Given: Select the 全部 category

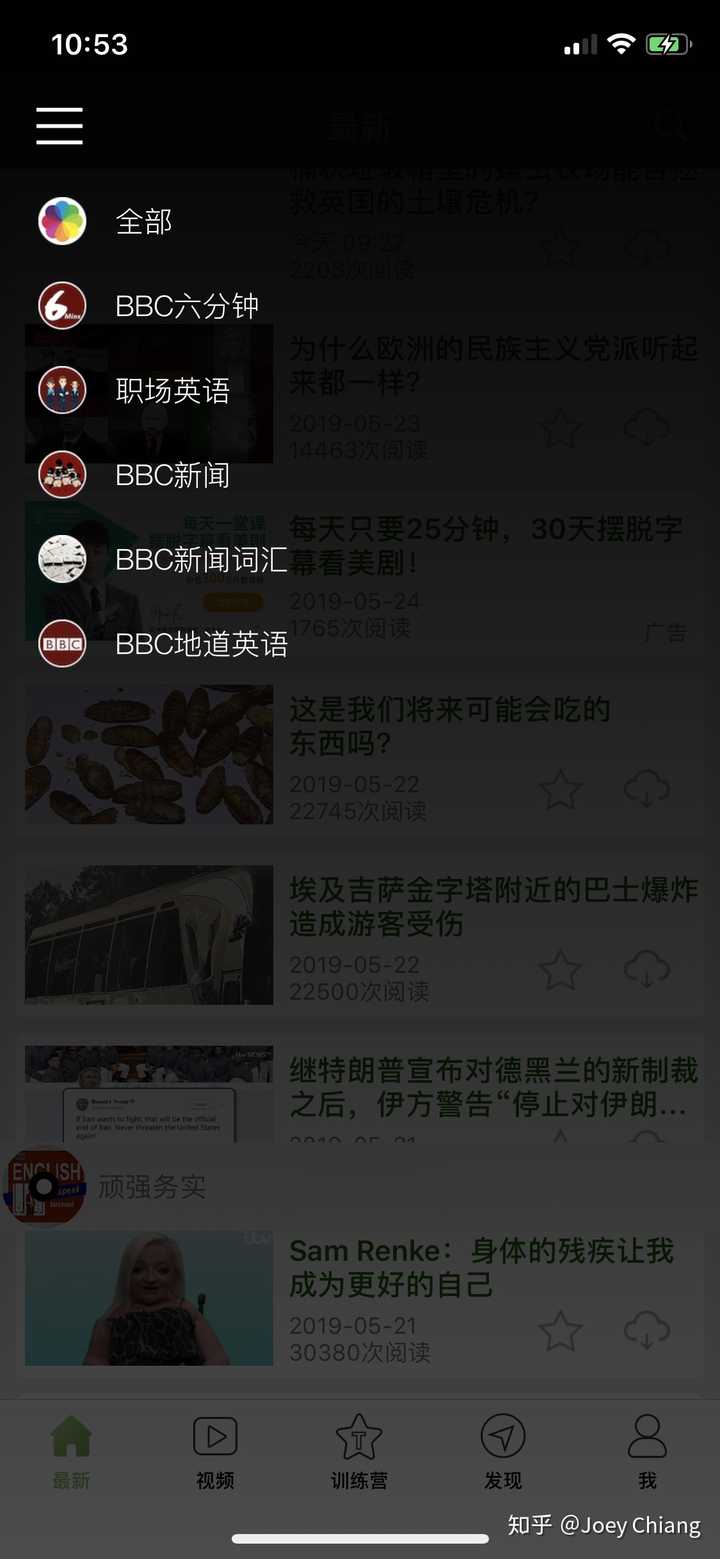Looking at the screenshot, I should [144, 221].
